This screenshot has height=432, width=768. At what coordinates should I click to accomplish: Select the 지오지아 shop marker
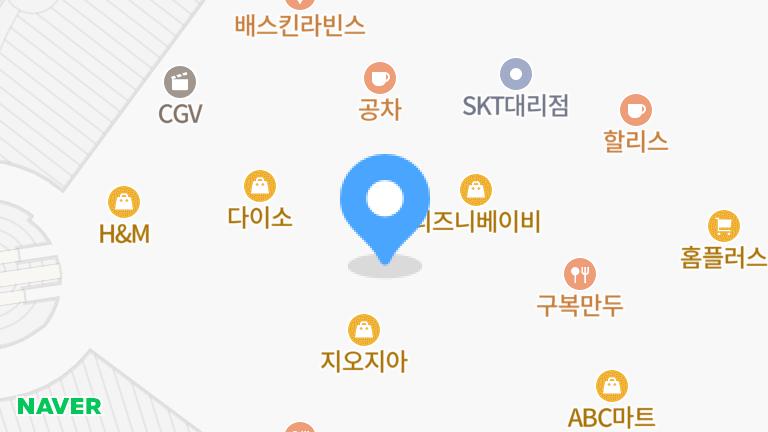(x=364, y=331)
